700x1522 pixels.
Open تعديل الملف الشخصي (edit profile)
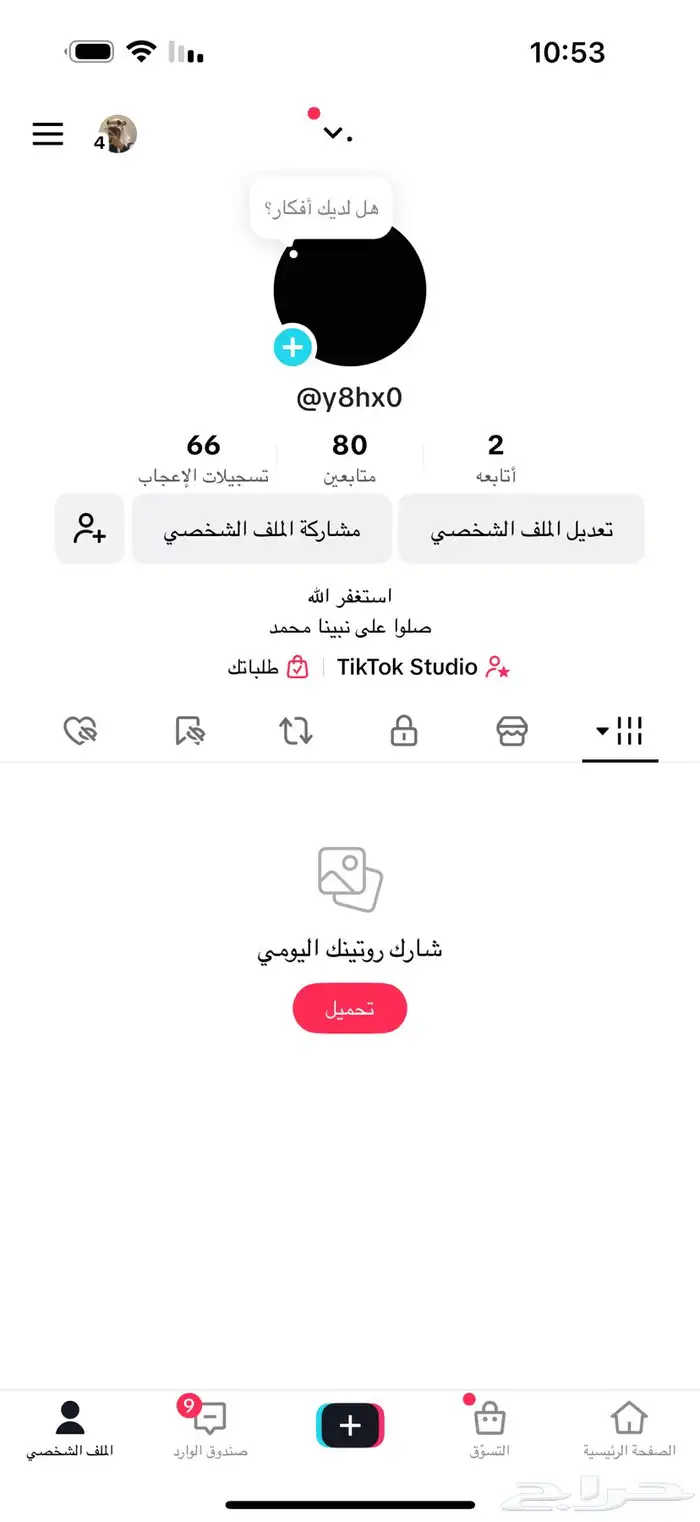click(x=521, y=530)
